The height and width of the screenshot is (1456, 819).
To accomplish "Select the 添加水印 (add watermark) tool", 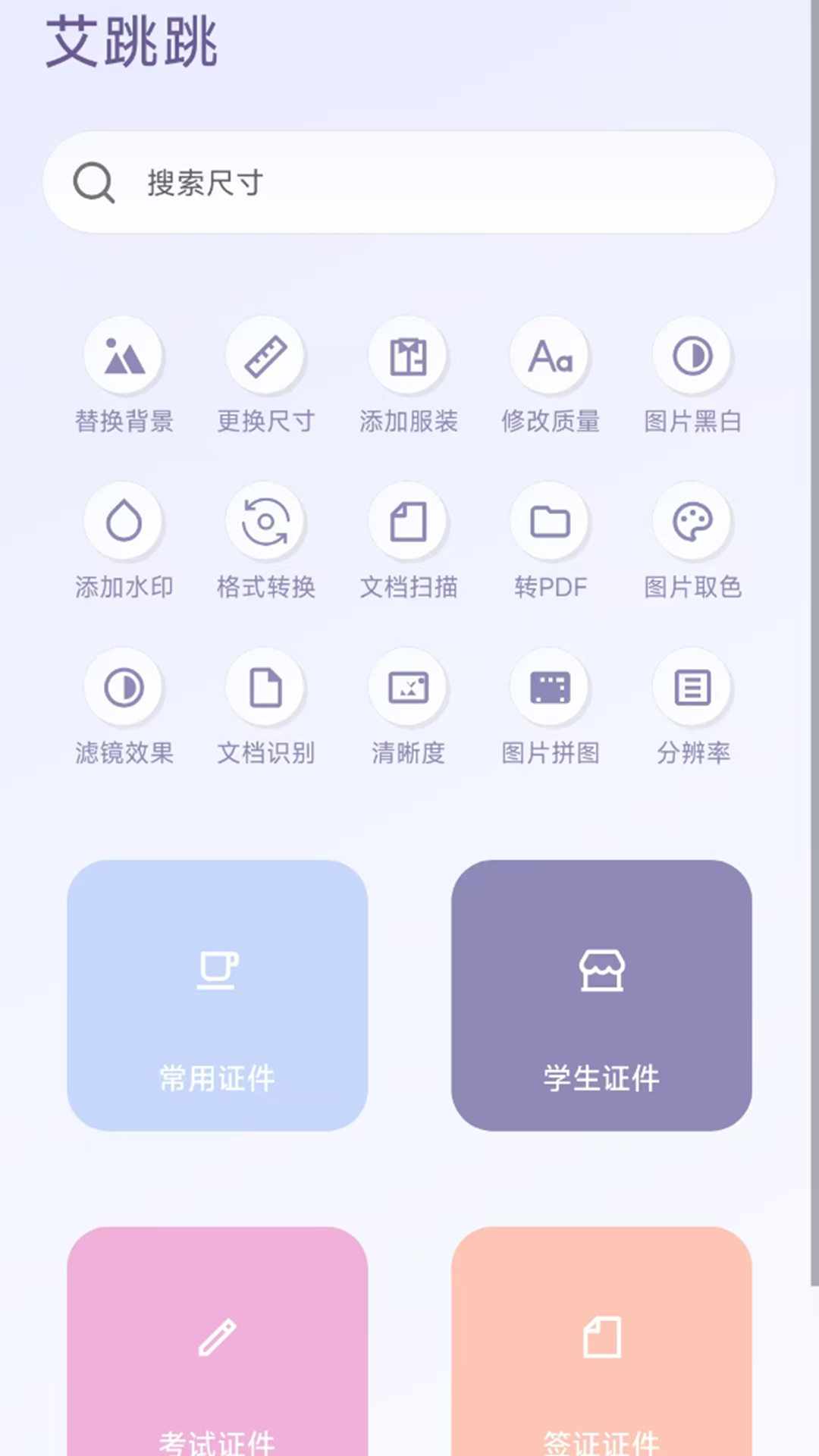I will pos(124,544).
